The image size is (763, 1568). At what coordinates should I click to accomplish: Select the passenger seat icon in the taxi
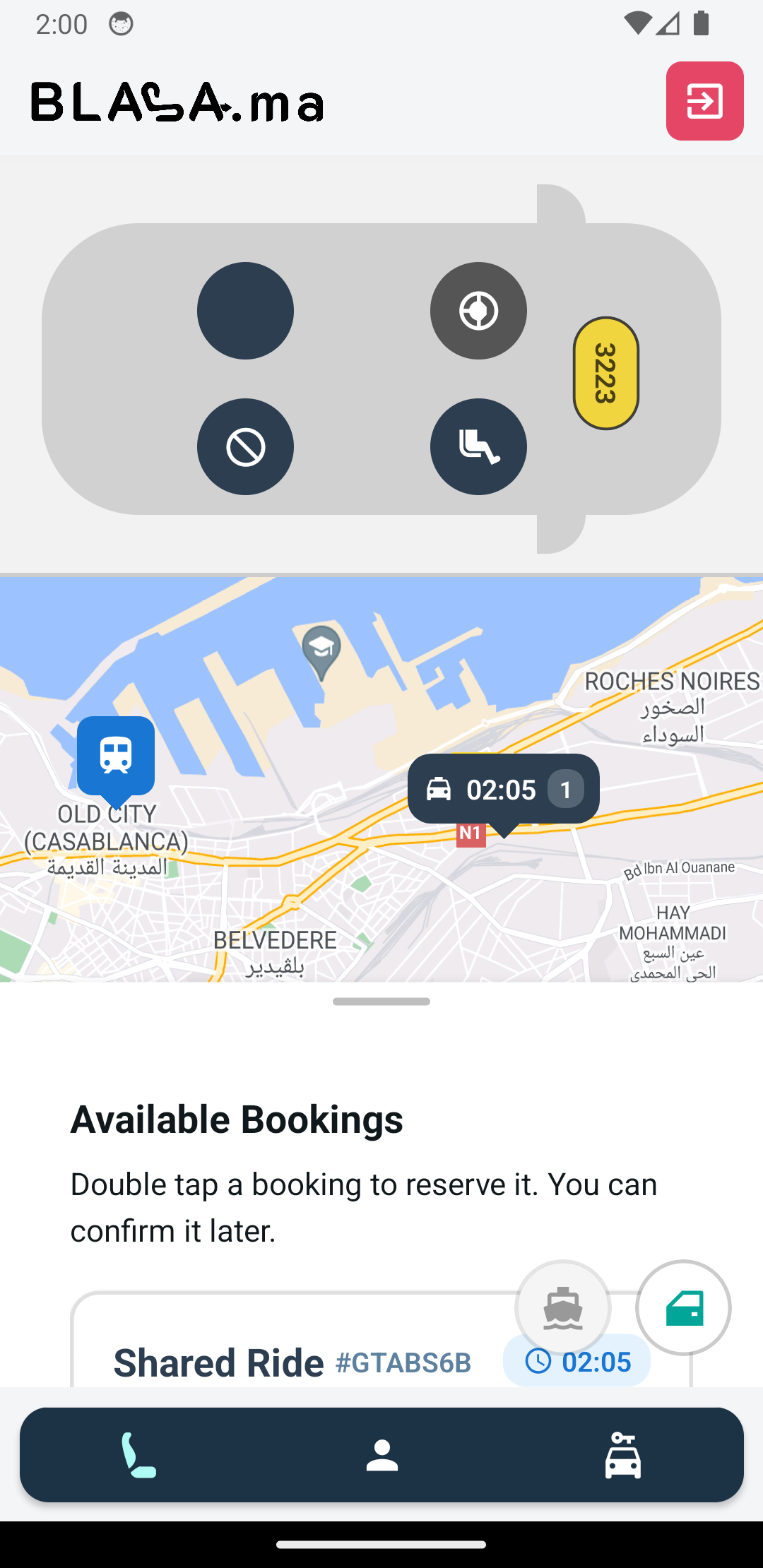pyautogui.click(x=478, y=446)
